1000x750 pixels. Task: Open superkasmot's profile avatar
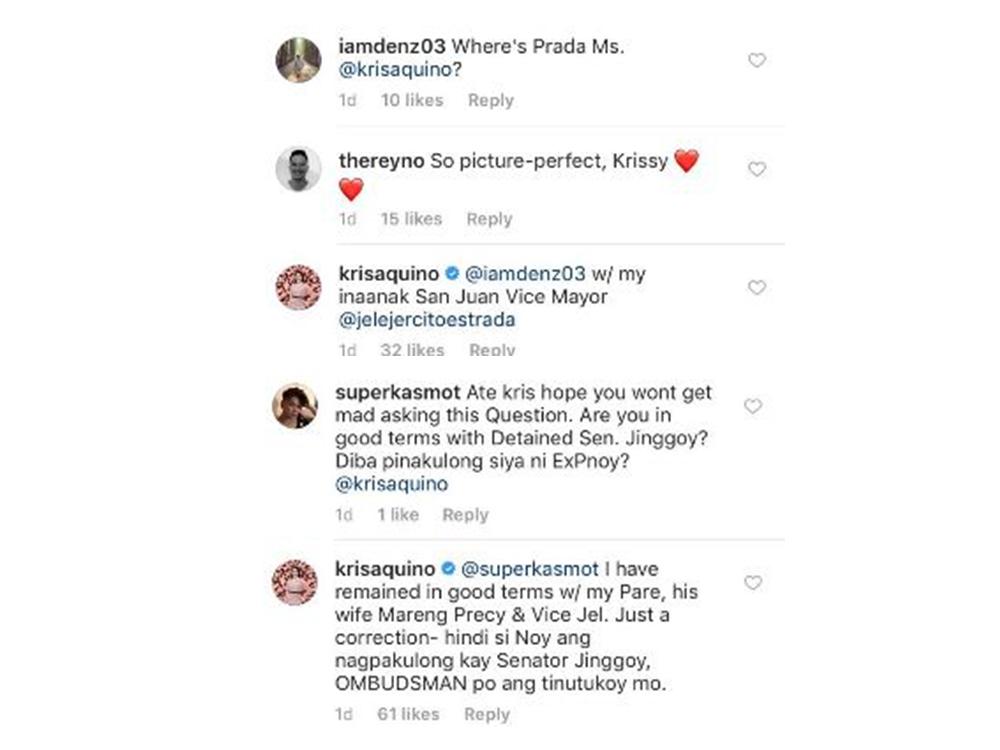click(x=295, y=405)
